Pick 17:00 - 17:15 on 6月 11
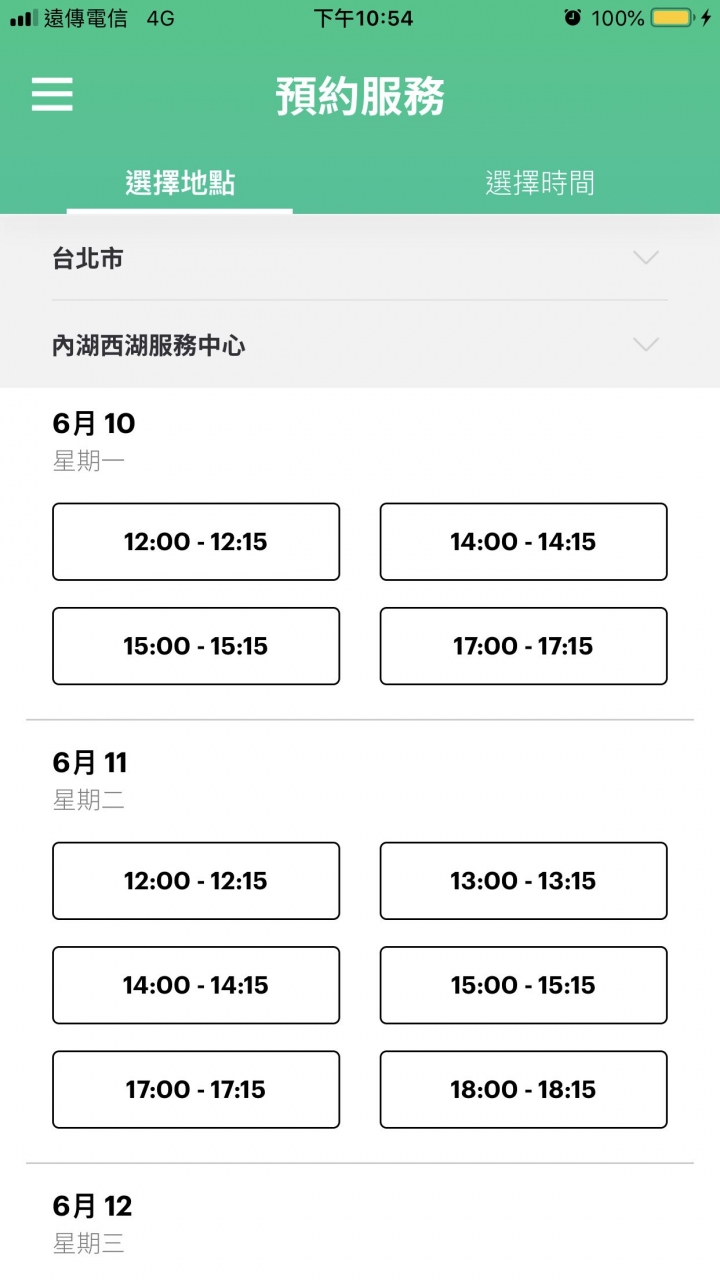 click(196, 1089)
